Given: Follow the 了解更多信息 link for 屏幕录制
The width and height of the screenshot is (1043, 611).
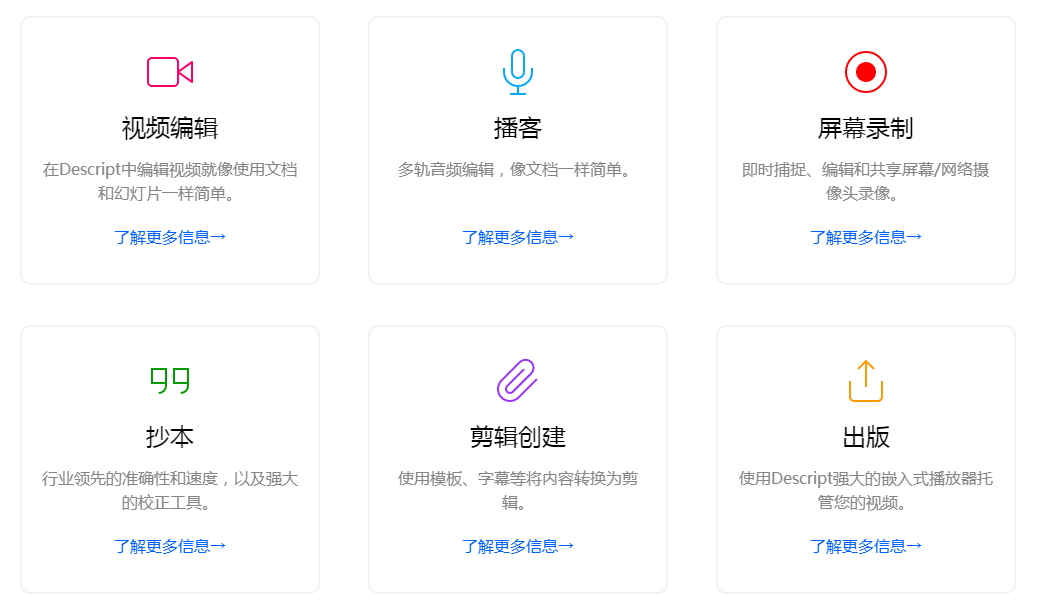Looking at the screenshot, I should click(x=866, y=237).
